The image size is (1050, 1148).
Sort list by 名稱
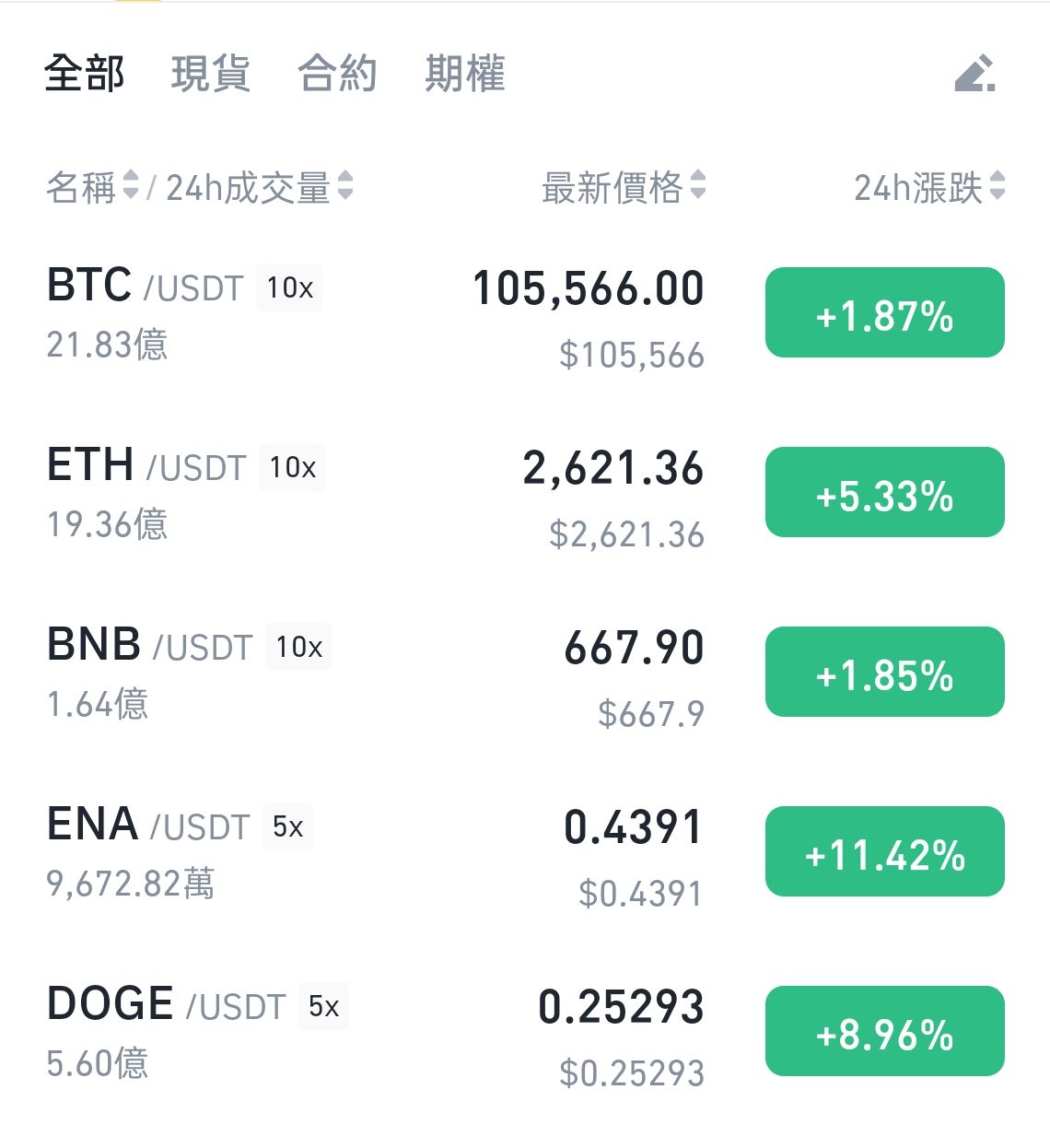[91, 187]
